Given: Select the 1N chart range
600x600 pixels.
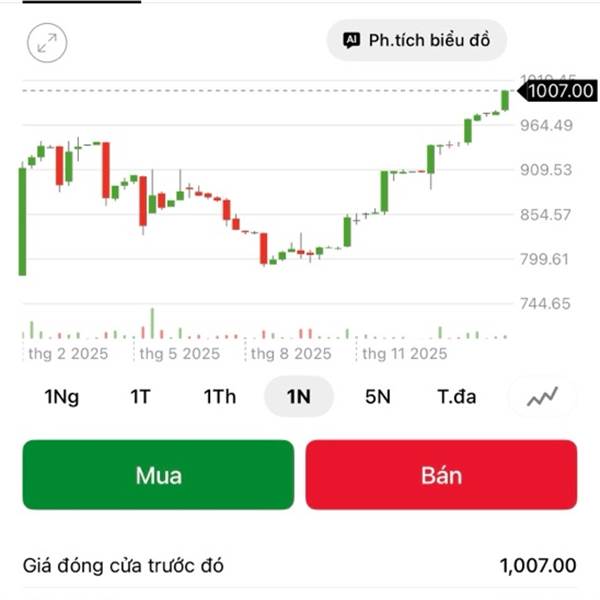Looking at the screenshot, I should [x=298, y=396].
